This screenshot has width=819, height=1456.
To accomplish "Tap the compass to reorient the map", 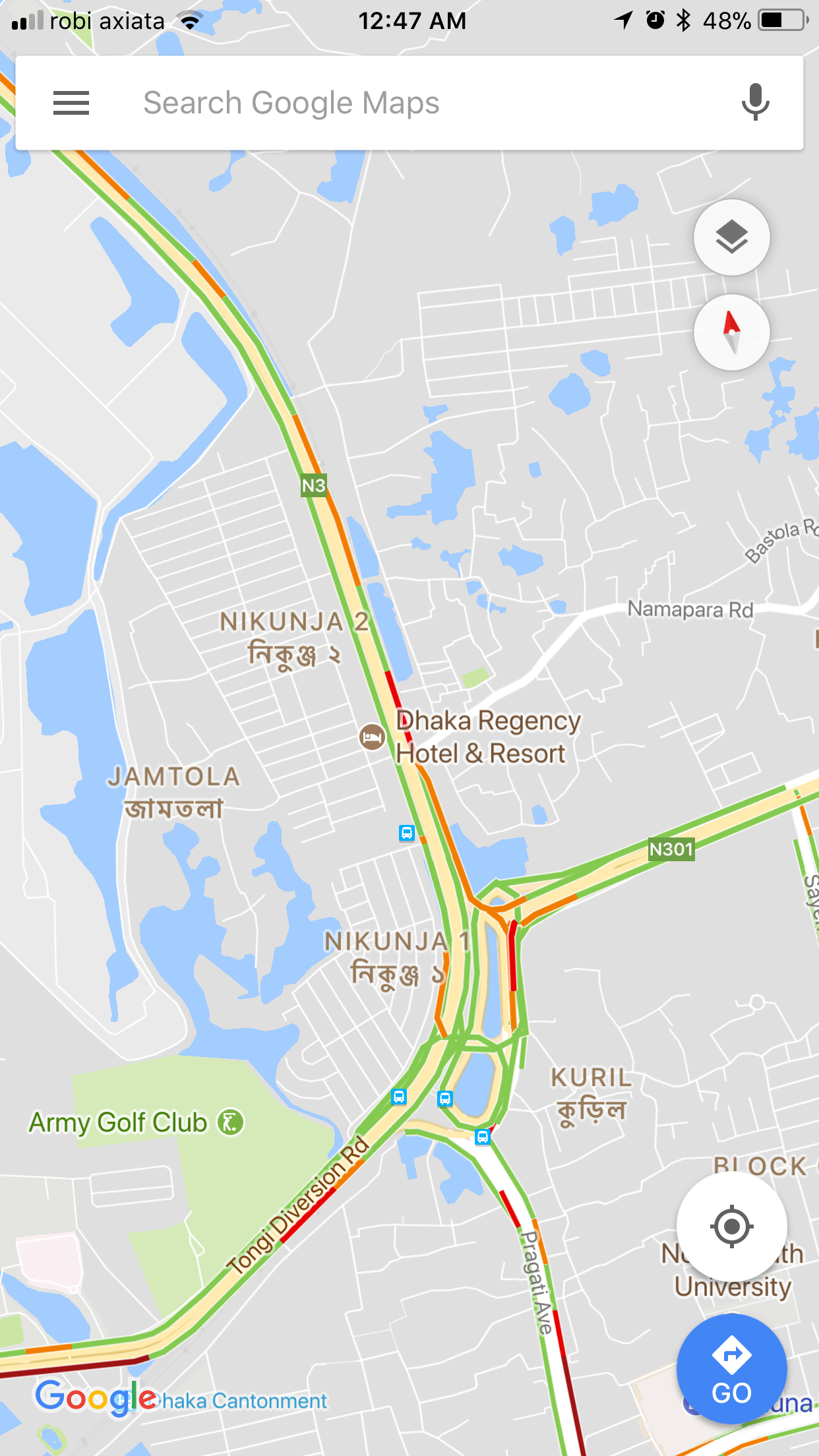I will point(732,332).
